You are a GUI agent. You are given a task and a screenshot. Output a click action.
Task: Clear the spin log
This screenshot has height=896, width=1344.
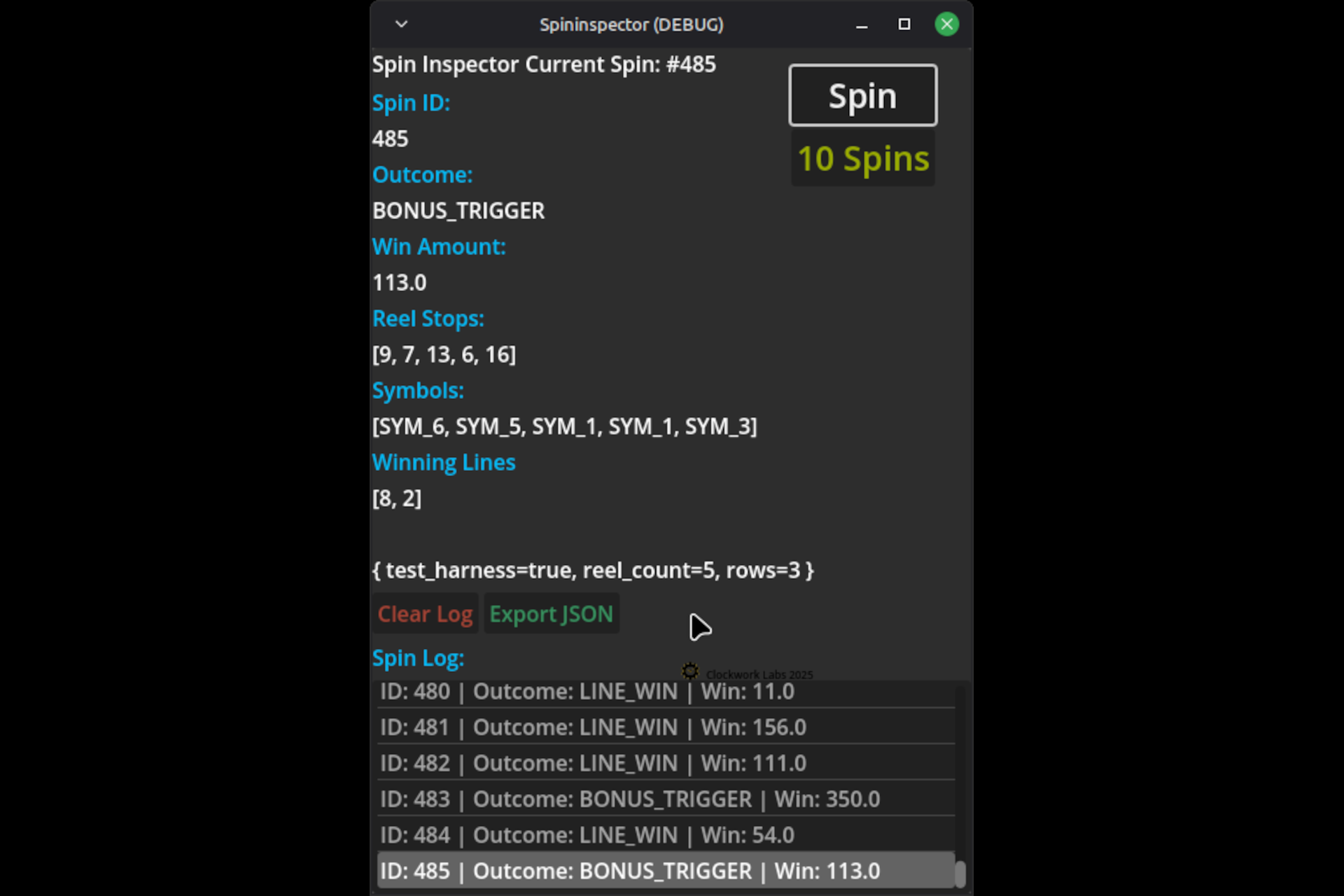[425, 614]
